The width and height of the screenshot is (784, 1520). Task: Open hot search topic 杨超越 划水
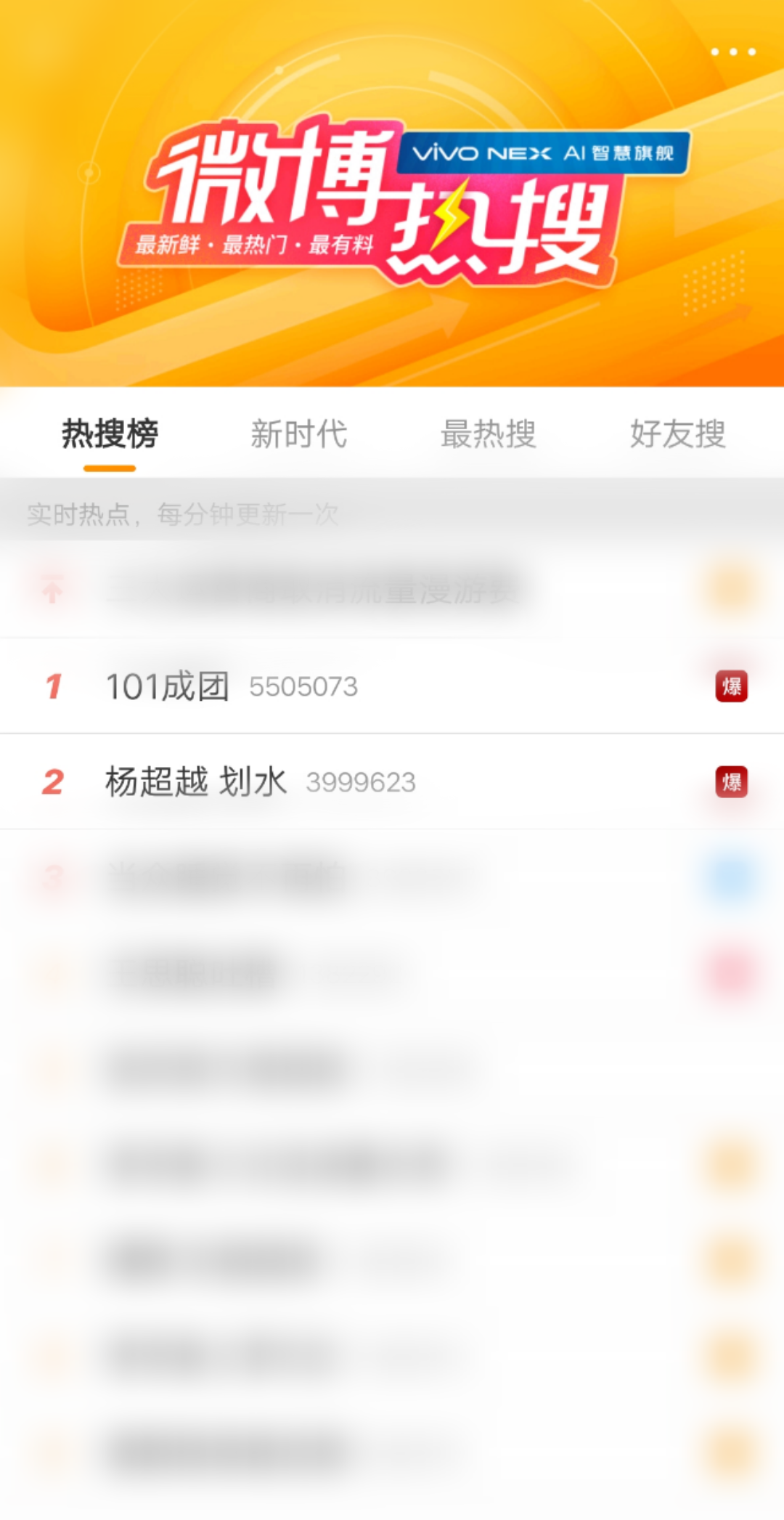[x=392, y=782]
